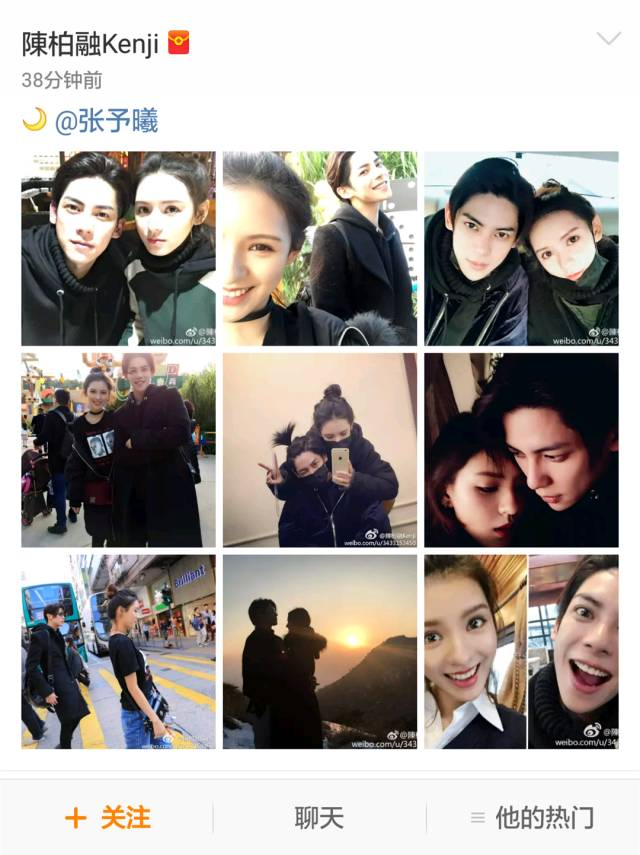Open the sunset silhouette photo
Image resolution: width=640 pixels, height=855 pixels.
click(x=320, y=652)
